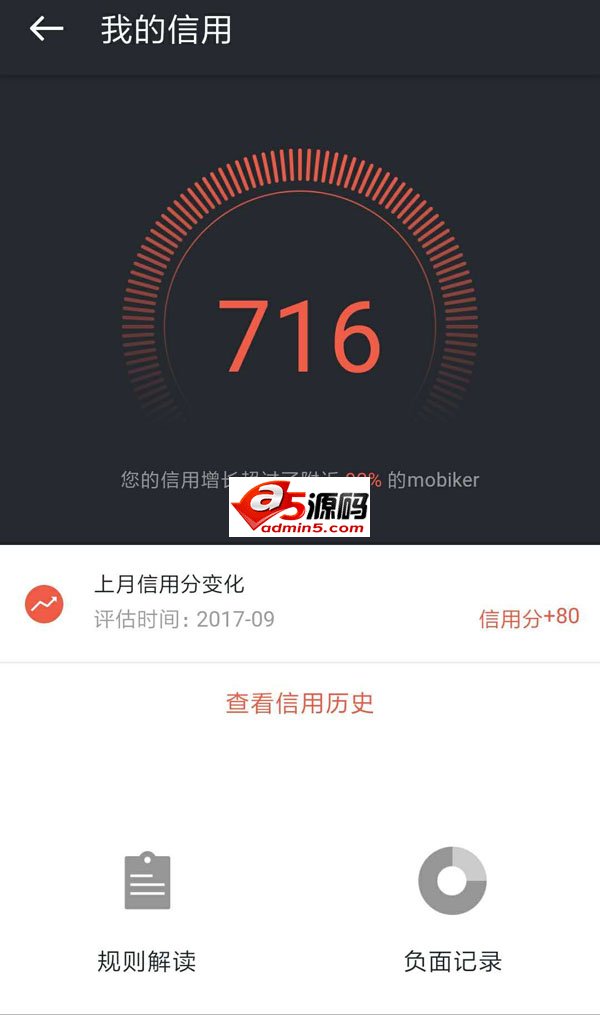600x1015 pixels.
Task: Go back from 我的信用 page
Action: coord(46,30)
